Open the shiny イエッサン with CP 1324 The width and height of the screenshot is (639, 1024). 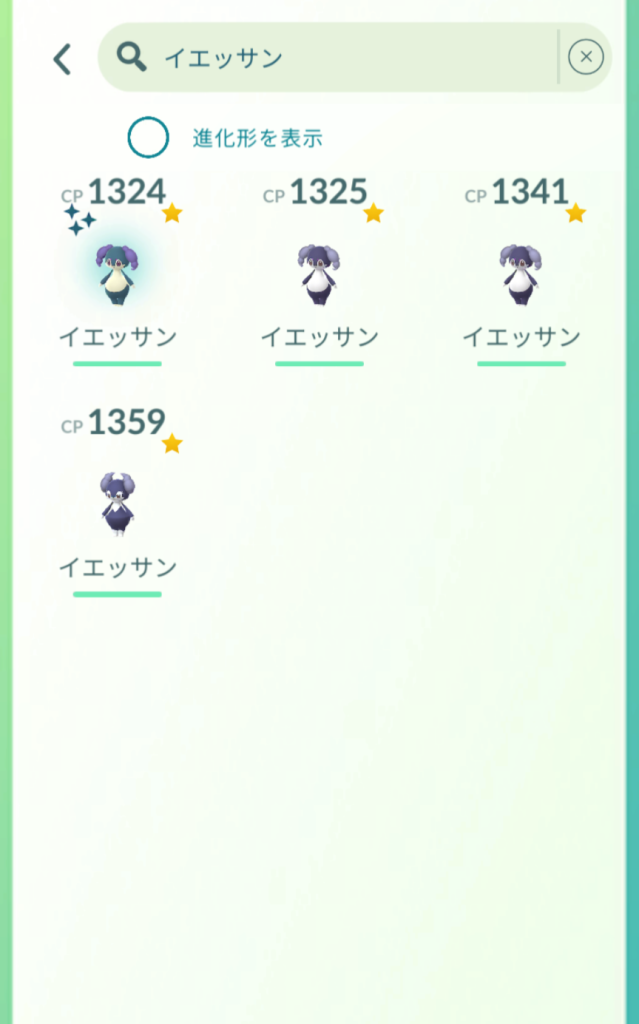117,273
